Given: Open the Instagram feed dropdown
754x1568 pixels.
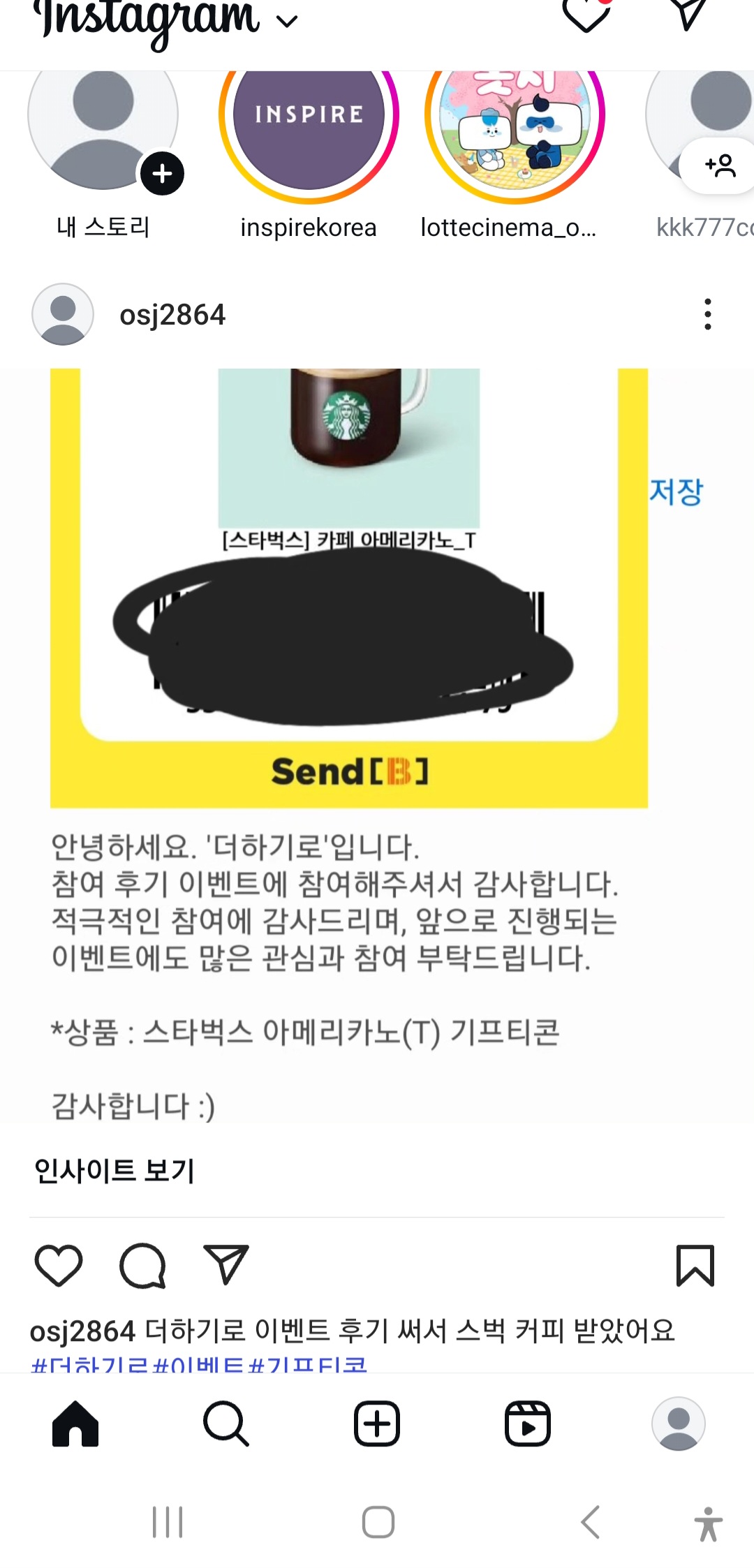Looking at the screenshot, I should [286, 21].
